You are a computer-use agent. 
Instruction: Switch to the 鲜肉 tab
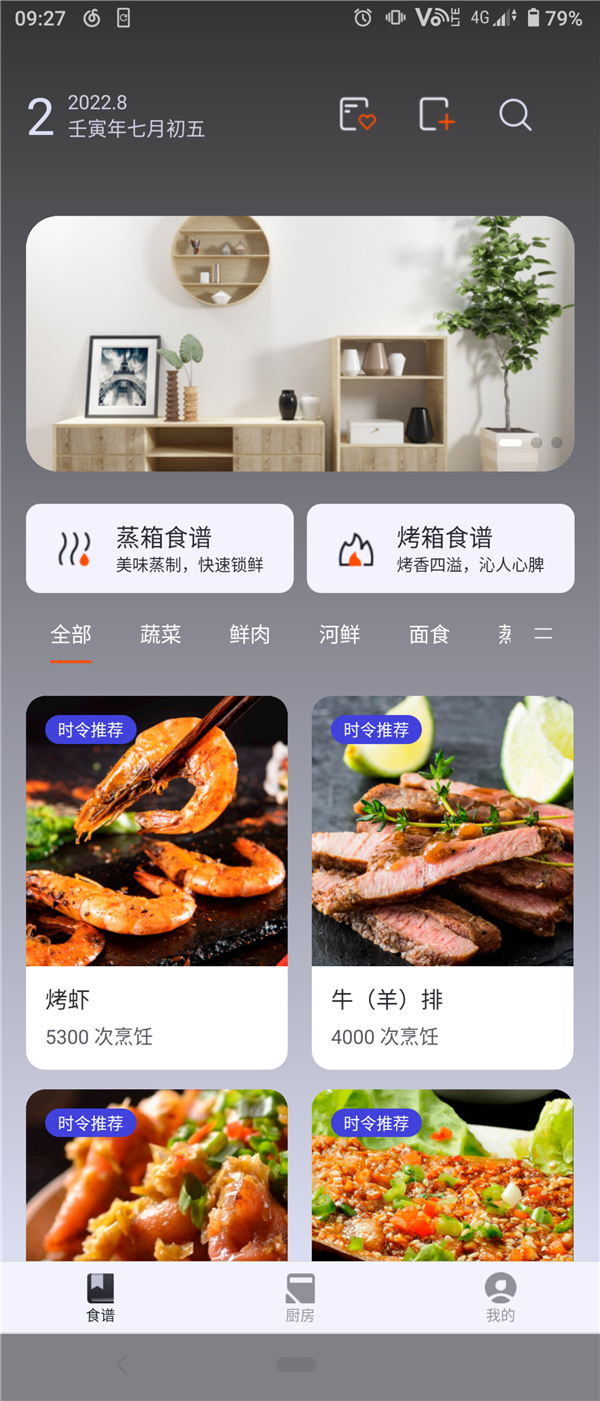click(x=249, y=635)
